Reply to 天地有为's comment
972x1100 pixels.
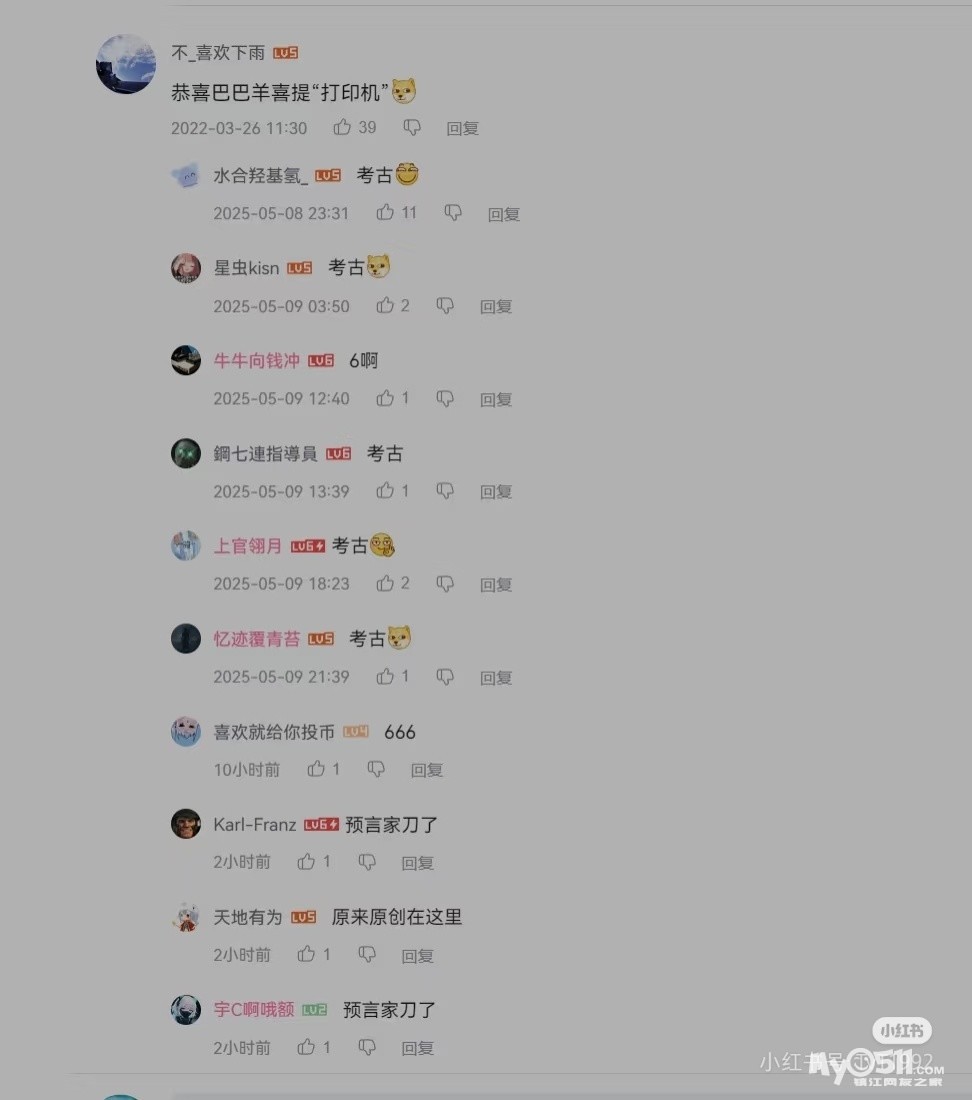(x=418, y=956)
